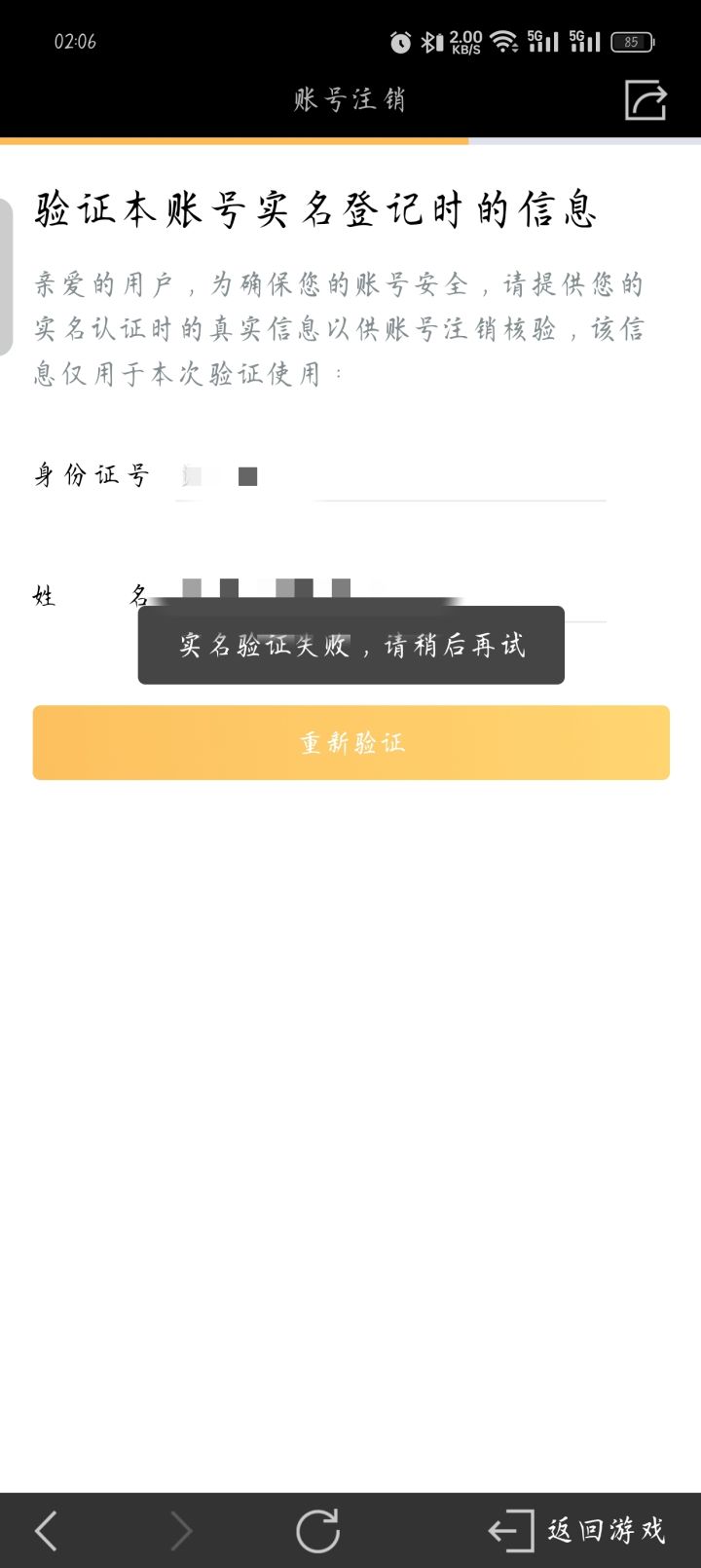Tap the exit icon beside 返回游戏
The image size is (701, 1568).
510,1531
